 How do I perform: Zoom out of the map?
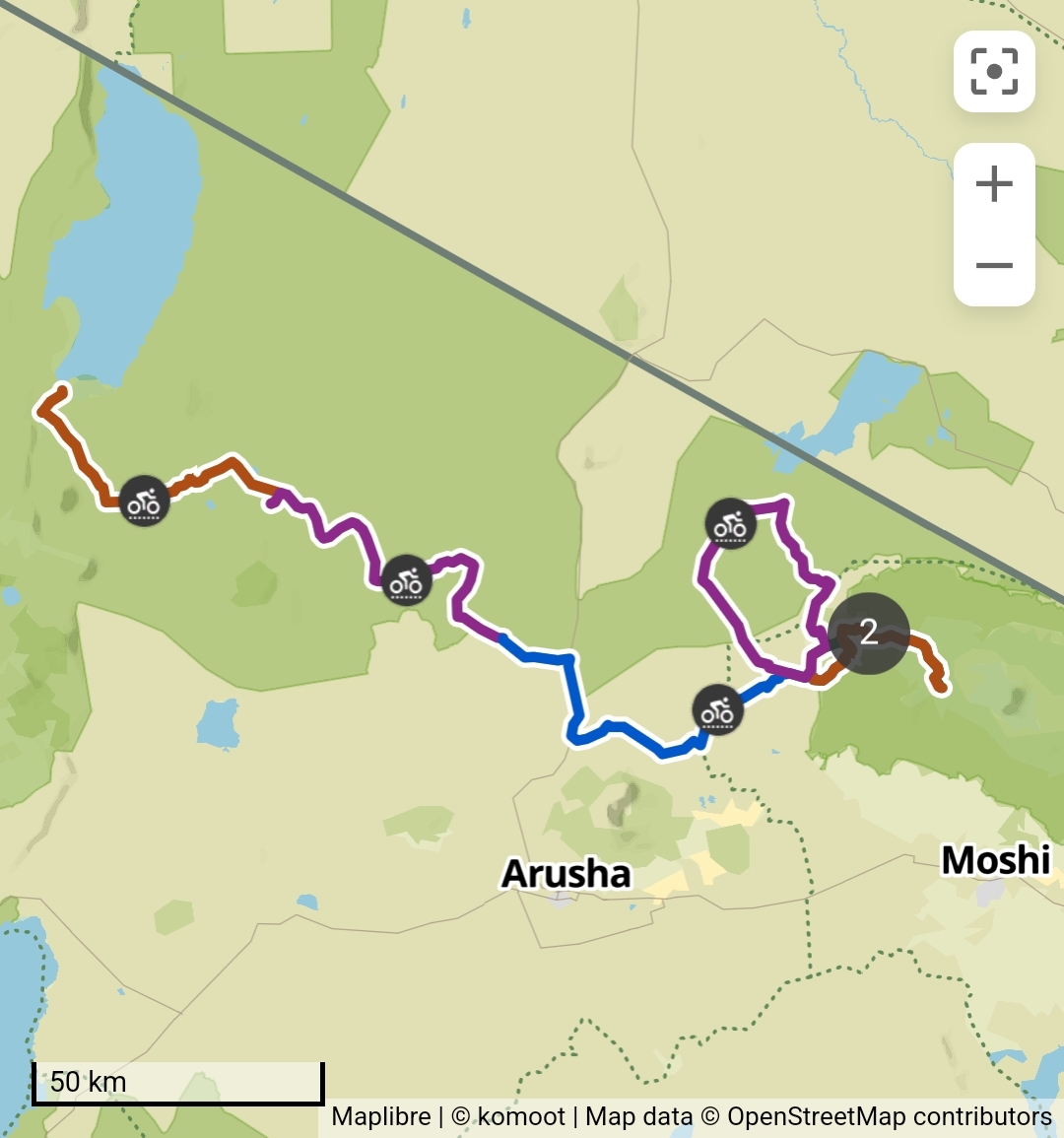(994, 265)
